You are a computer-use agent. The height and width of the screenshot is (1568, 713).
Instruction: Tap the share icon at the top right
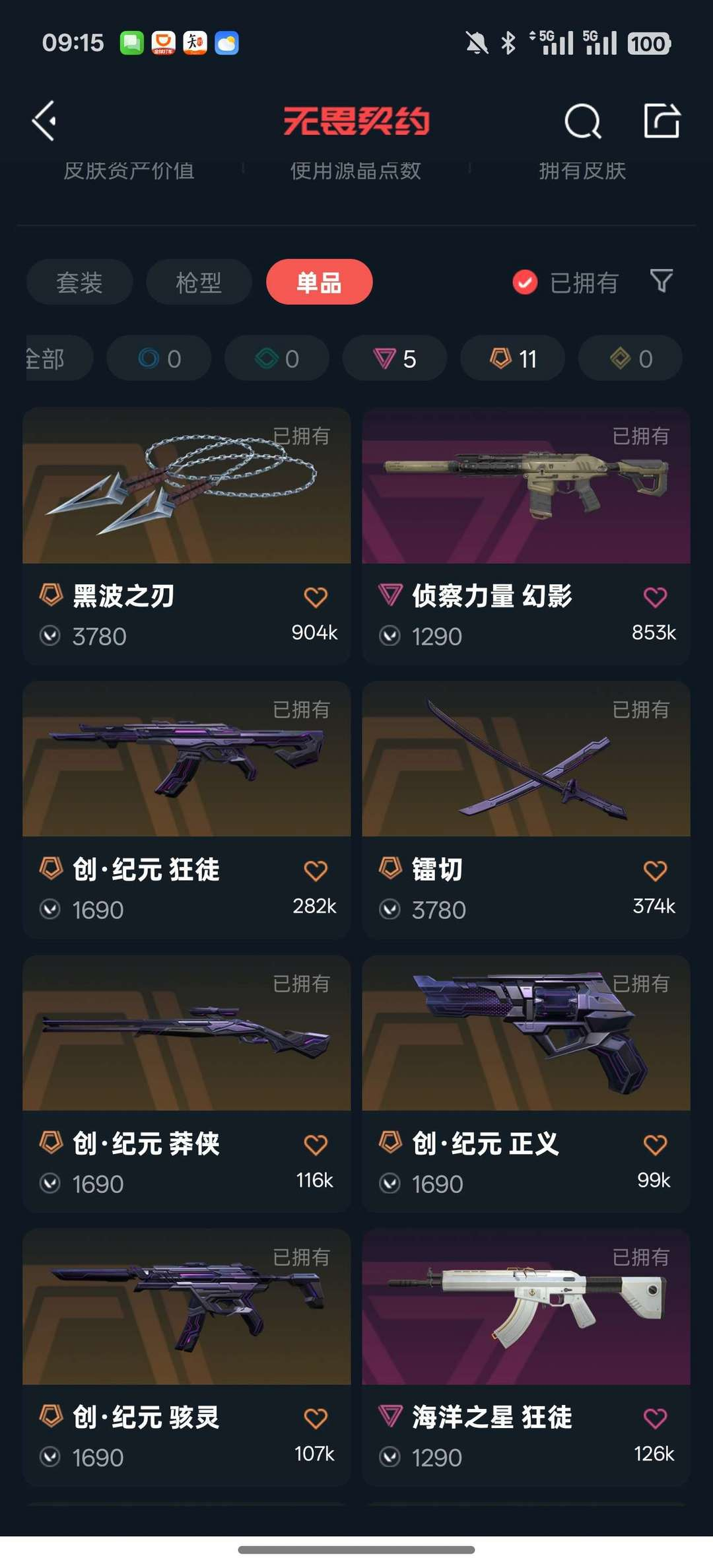coord(662,121)
